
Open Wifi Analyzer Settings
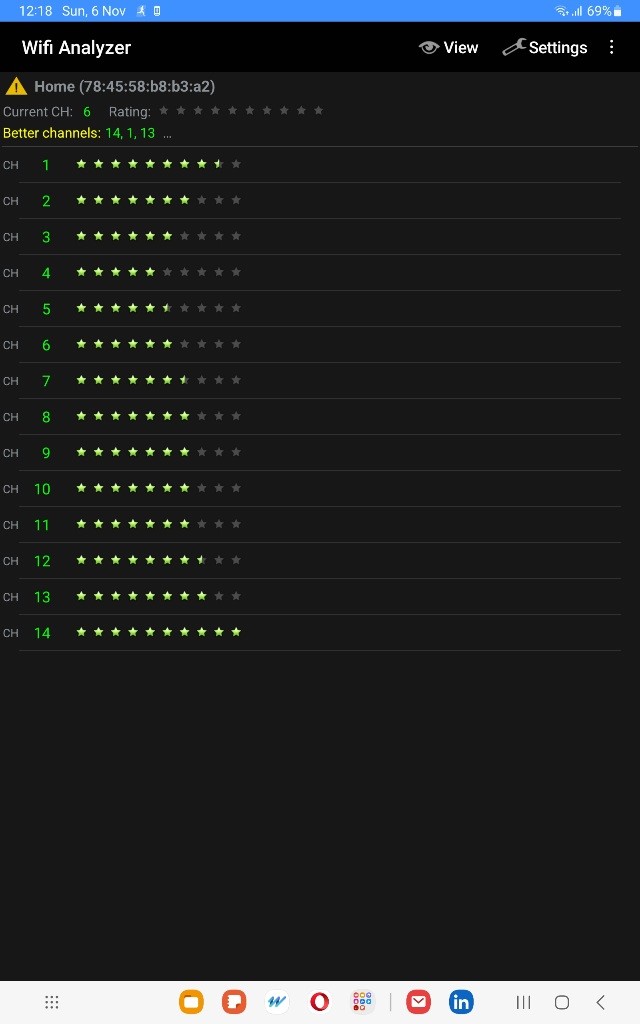pyautogui.click(x=545, y=48)
